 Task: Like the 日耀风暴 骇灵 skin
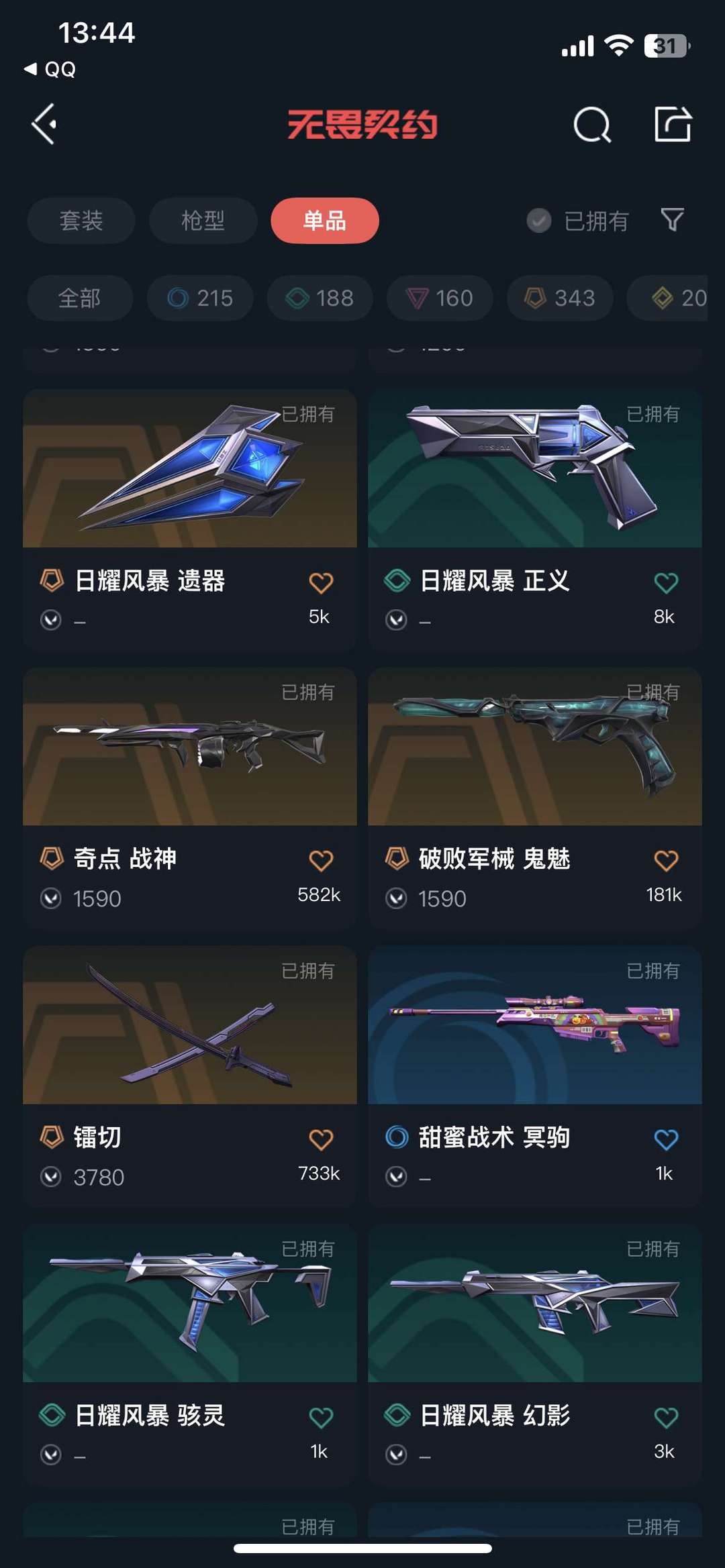click(x=321, y=1417)
